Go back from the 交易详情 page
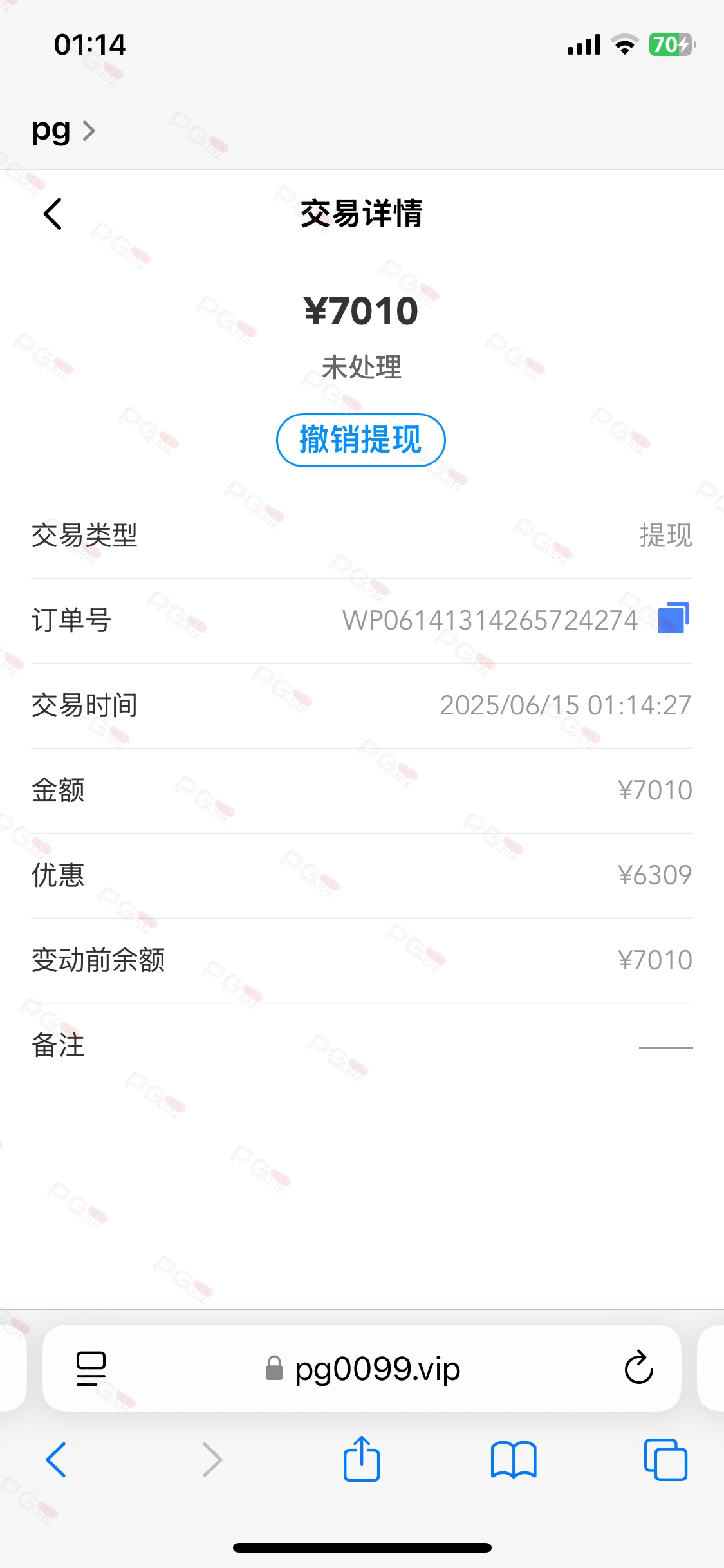724x1568 pixels. click(x=53, y=214)
